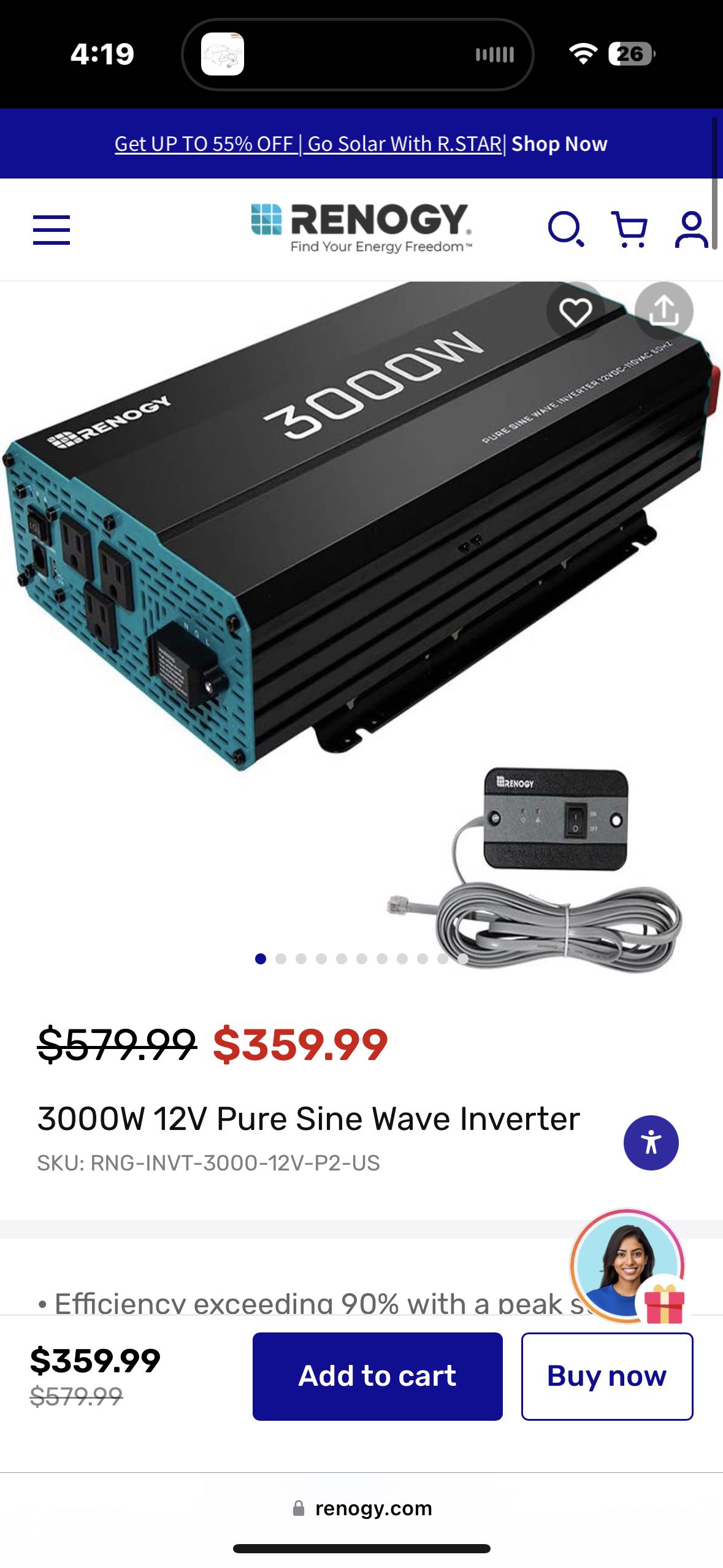Open the shopping cart

pyautogui.click(x=629, y=229)
